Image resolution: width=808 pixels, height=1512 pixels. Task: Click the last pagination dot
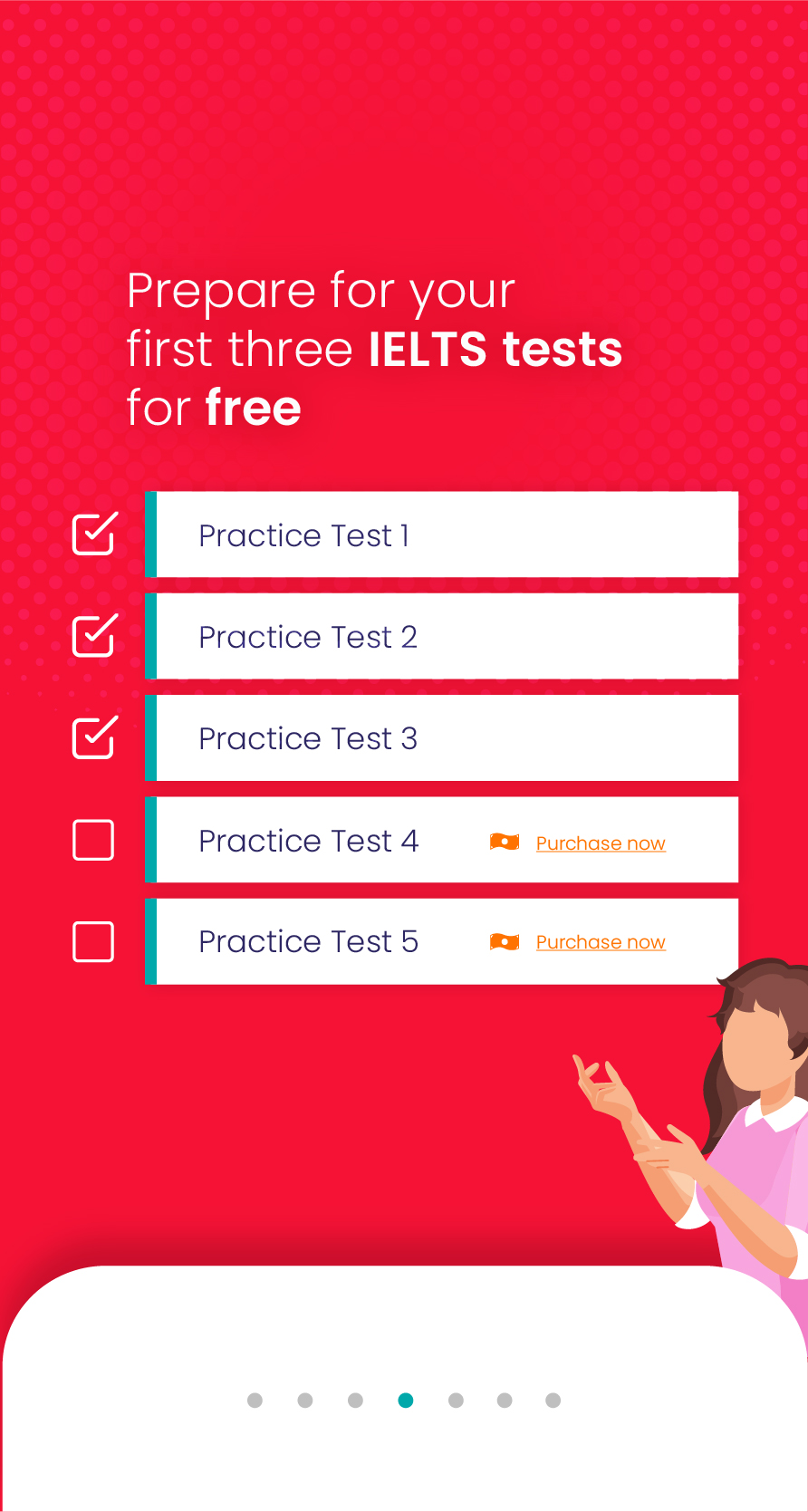coord(553,1400)
